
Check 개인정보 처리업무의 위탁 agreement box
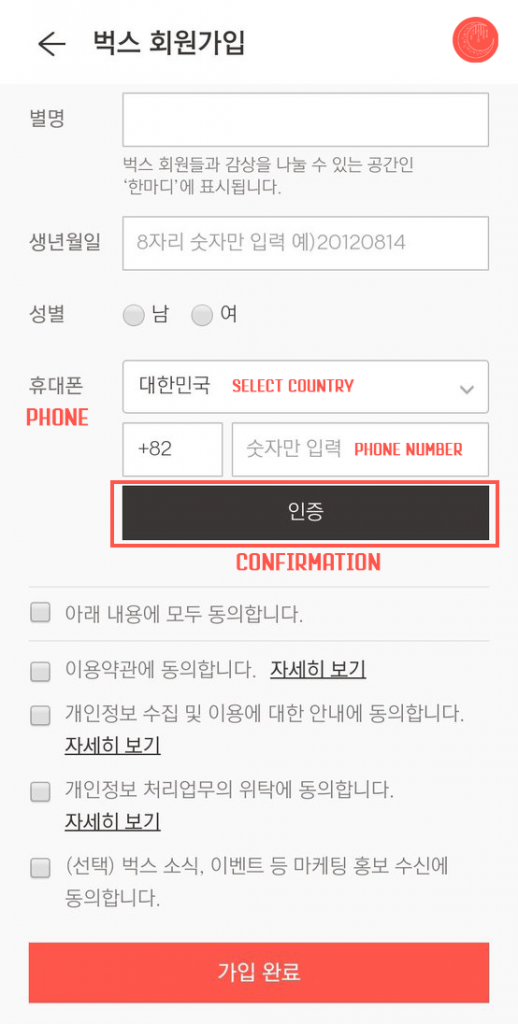[40, 793]
